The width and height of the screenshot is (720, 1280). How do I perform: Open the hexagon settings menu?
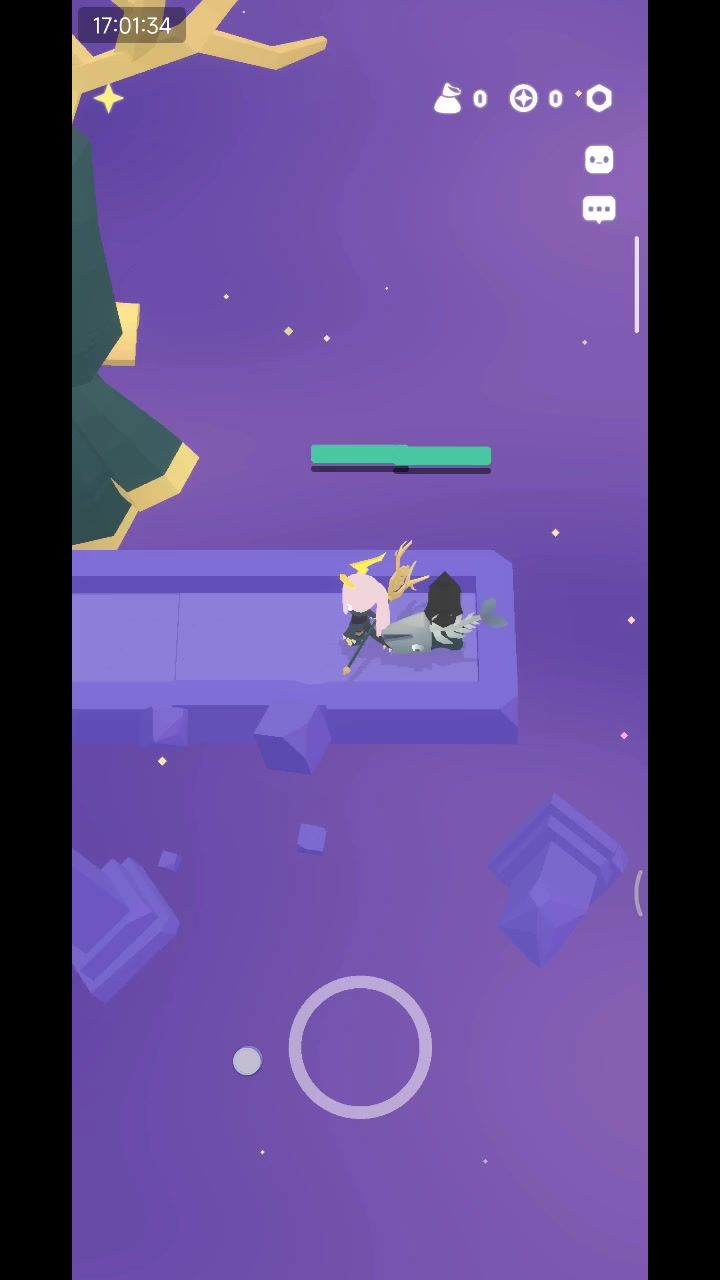(599, 98)
